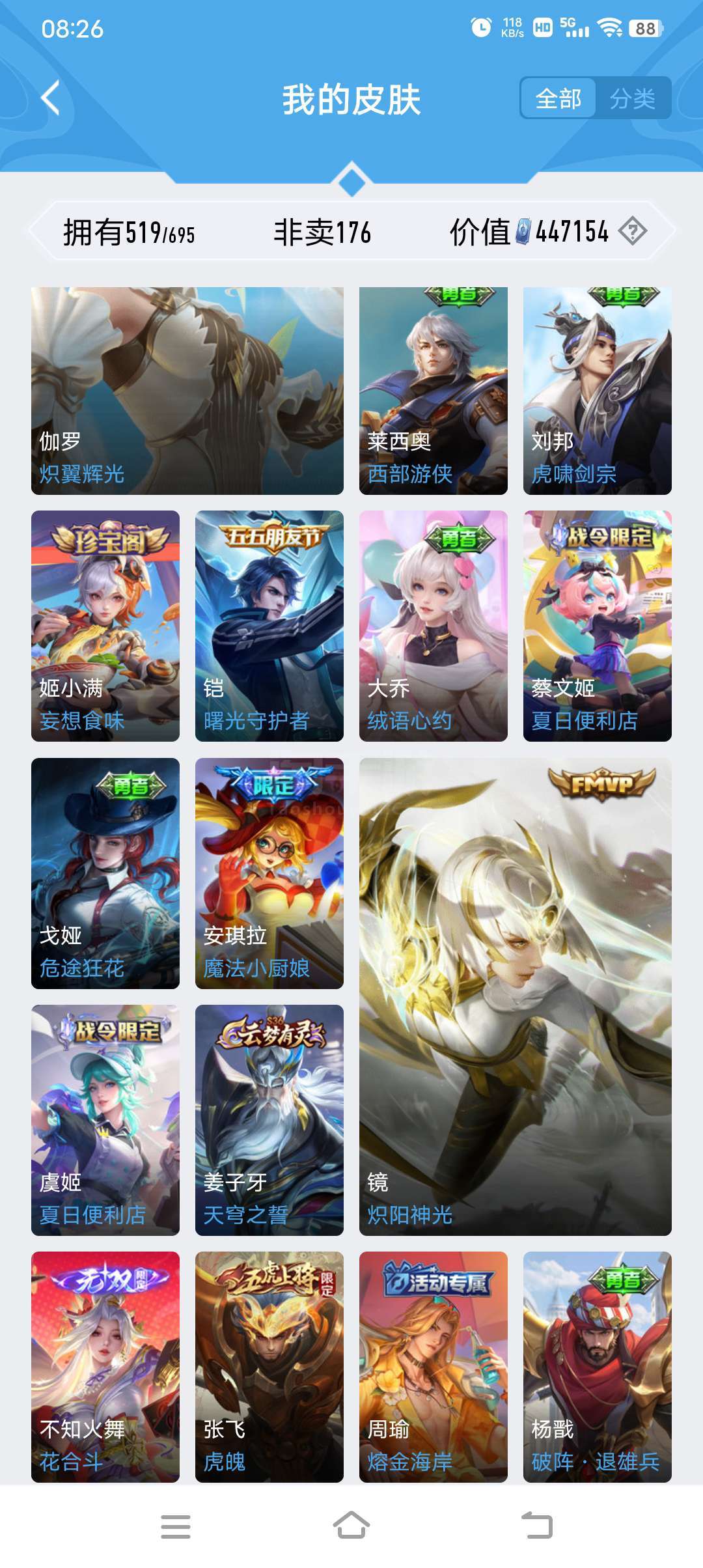
Task: View the 虞姬 夏日便利店 skin
Action: (105, 1120)
